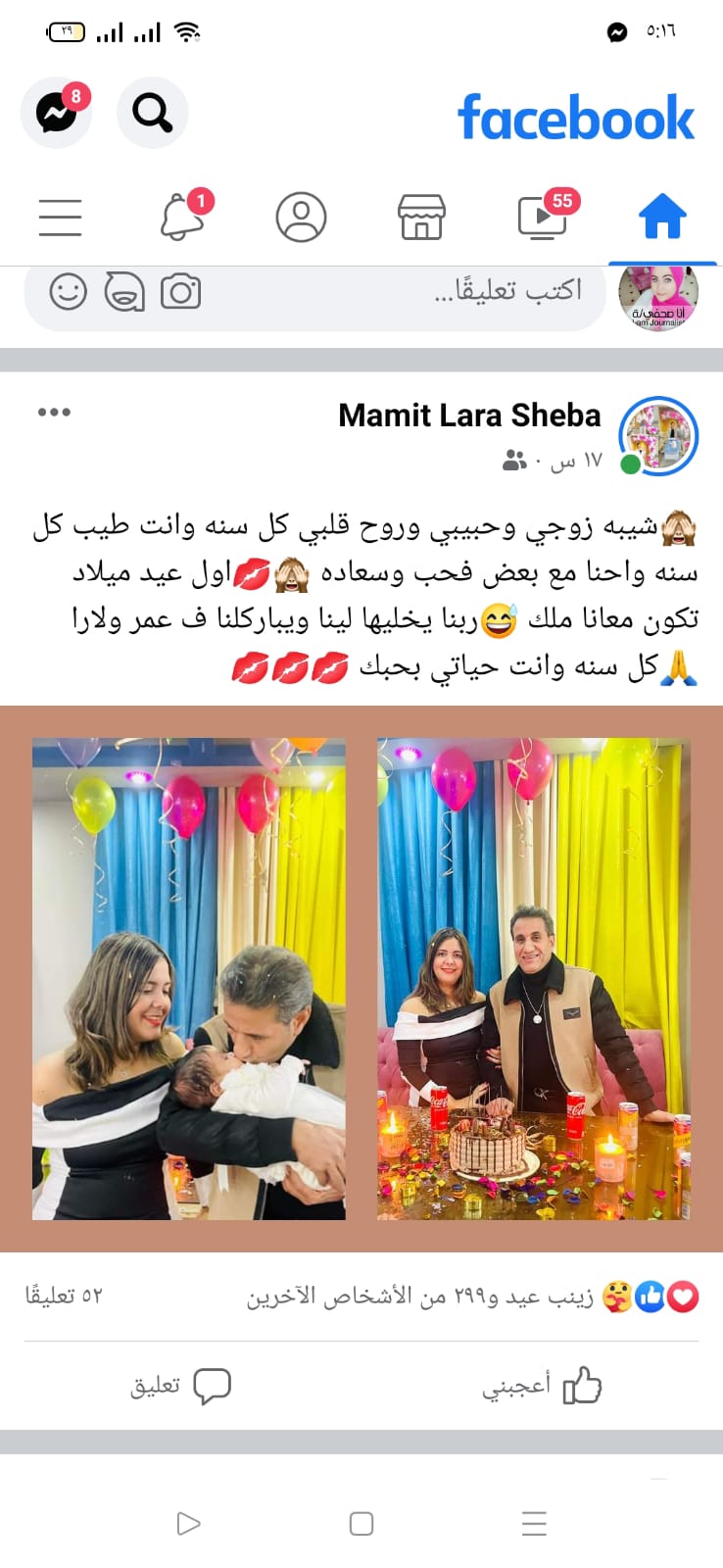The height and width of the screenshot is (1568, 723).
Task: Open the sticker picker in the comment box
Action: [x=124, y=292]
